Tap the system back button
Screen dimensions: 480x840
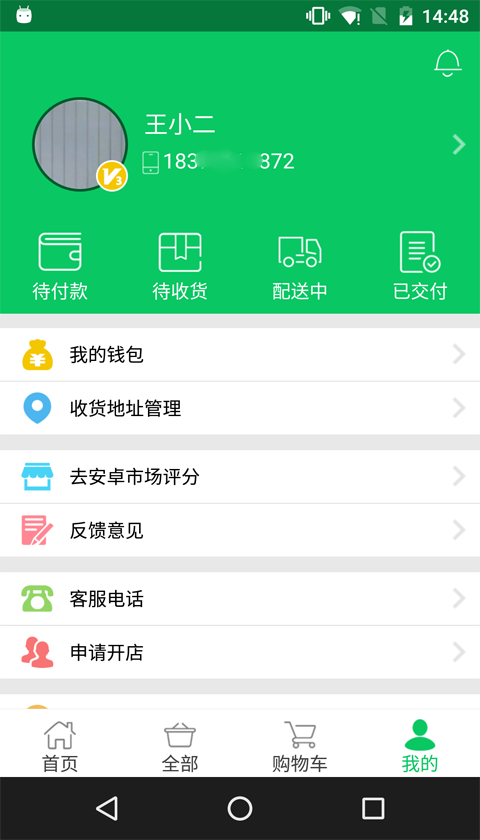point(107,808)
